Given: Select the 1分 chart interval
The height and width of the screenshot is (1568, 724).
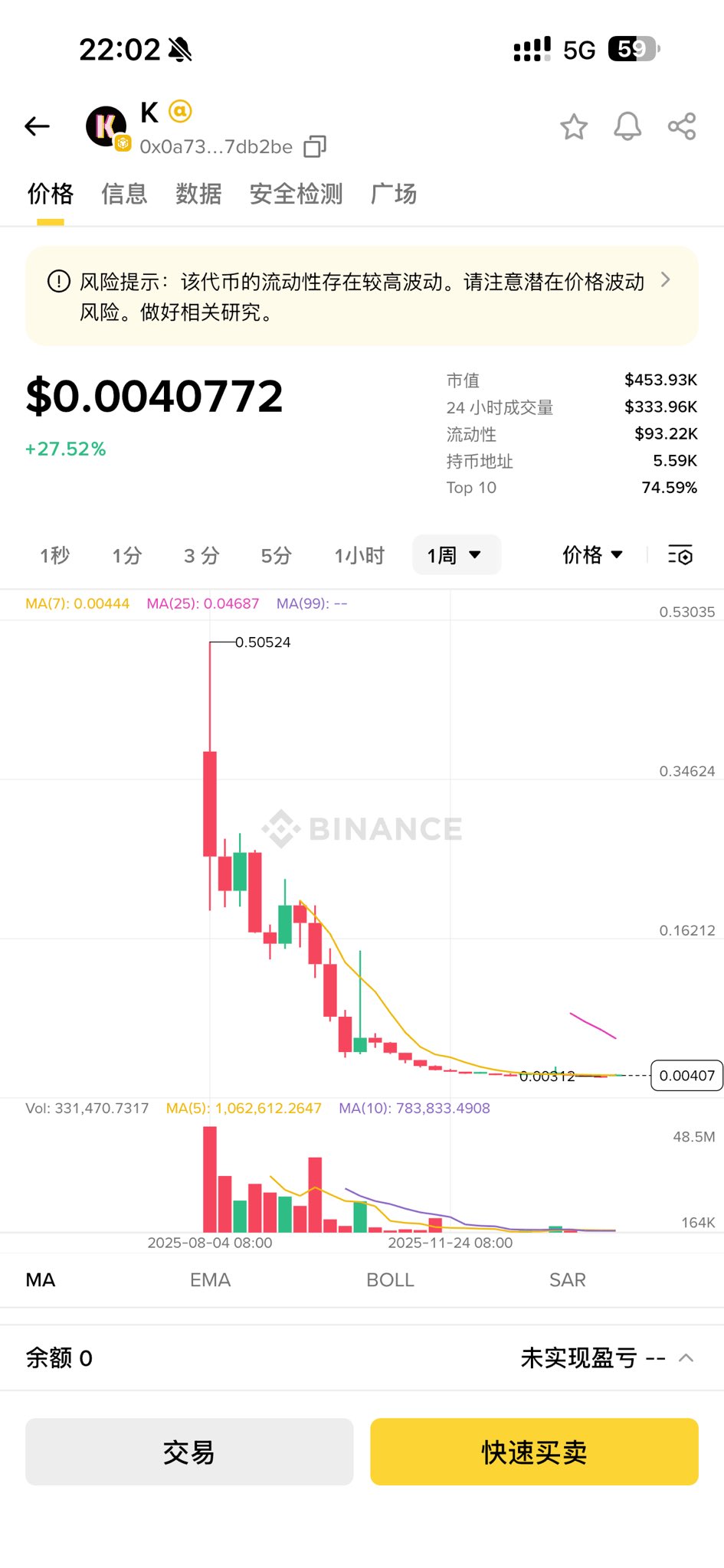Looking at the screenshot, I should [127, 555].
